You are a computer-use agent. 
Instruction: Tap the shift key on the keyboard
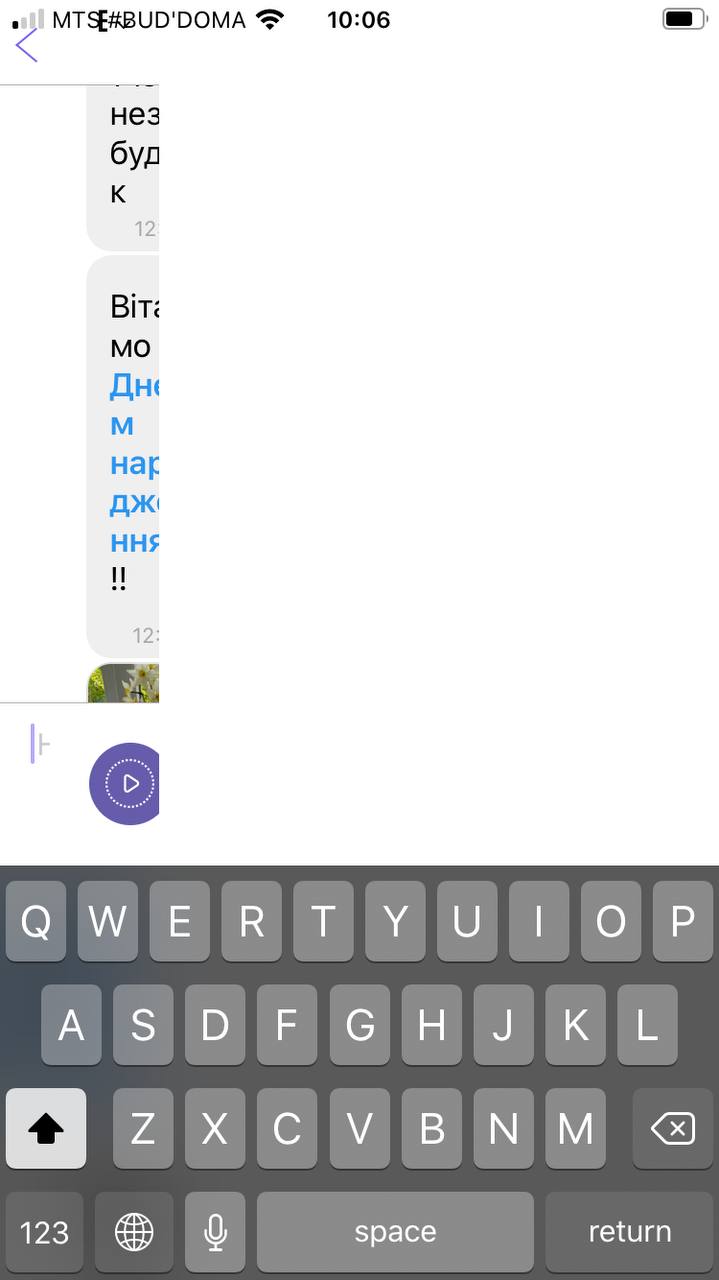pos(46,1129)
